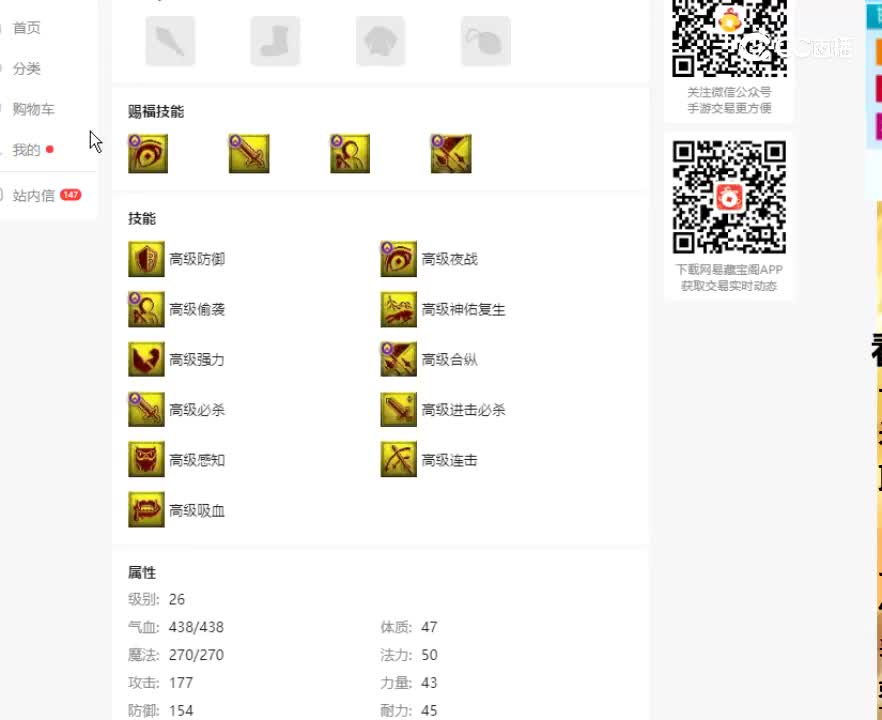Tap the 高级夜战 skill icon

pos(398,259)
